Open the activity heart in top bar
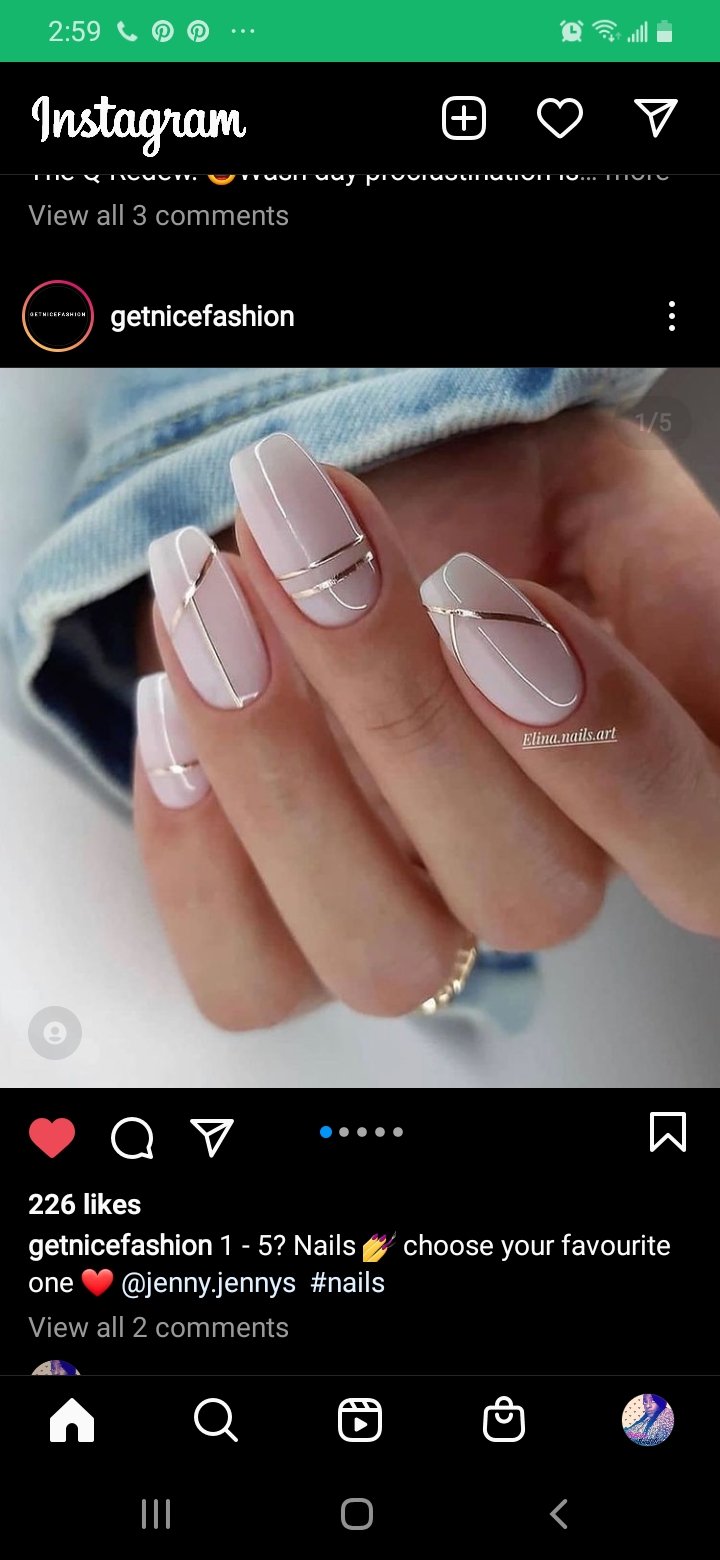720x1560 pixels. [559, 119]
